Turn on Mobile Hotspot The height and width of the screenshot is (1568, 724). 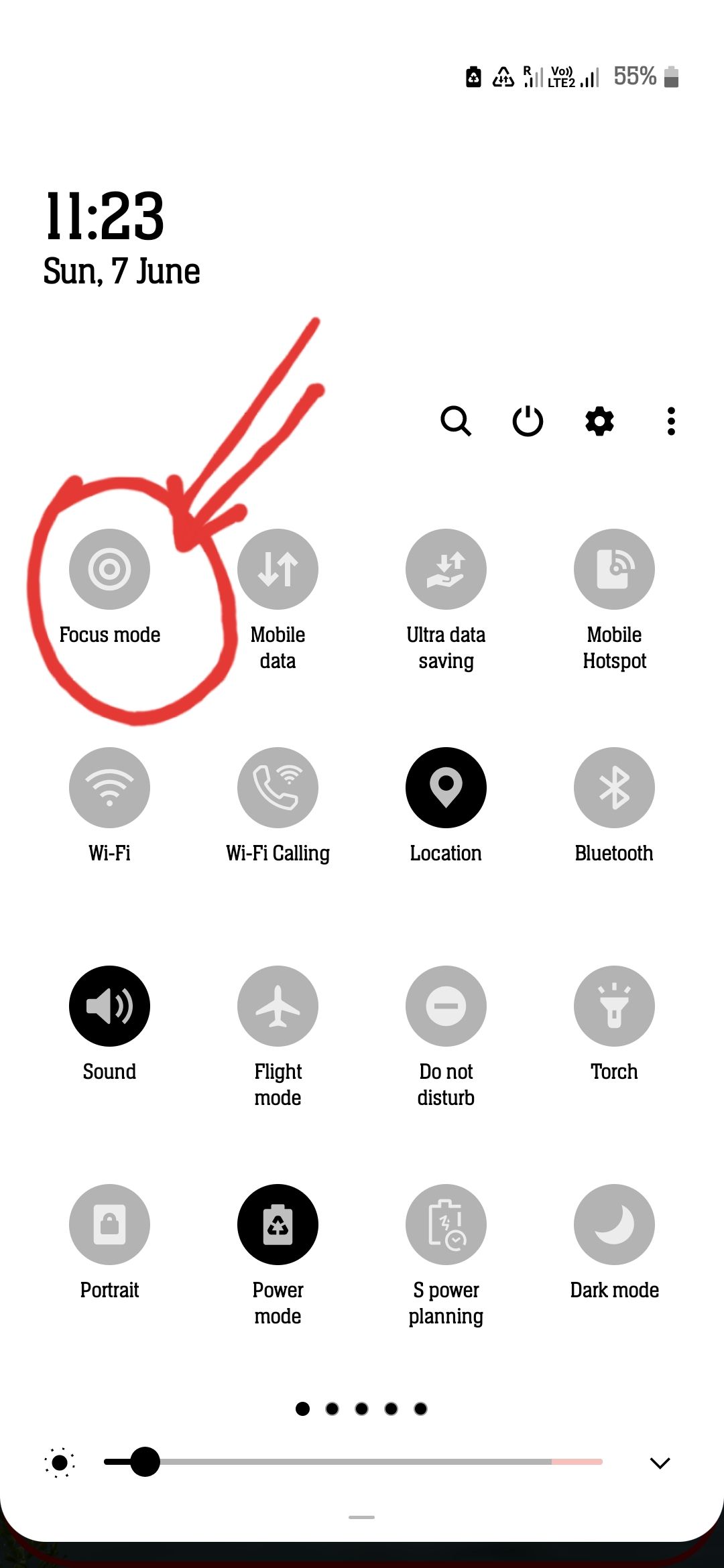[x=614, y=570]
